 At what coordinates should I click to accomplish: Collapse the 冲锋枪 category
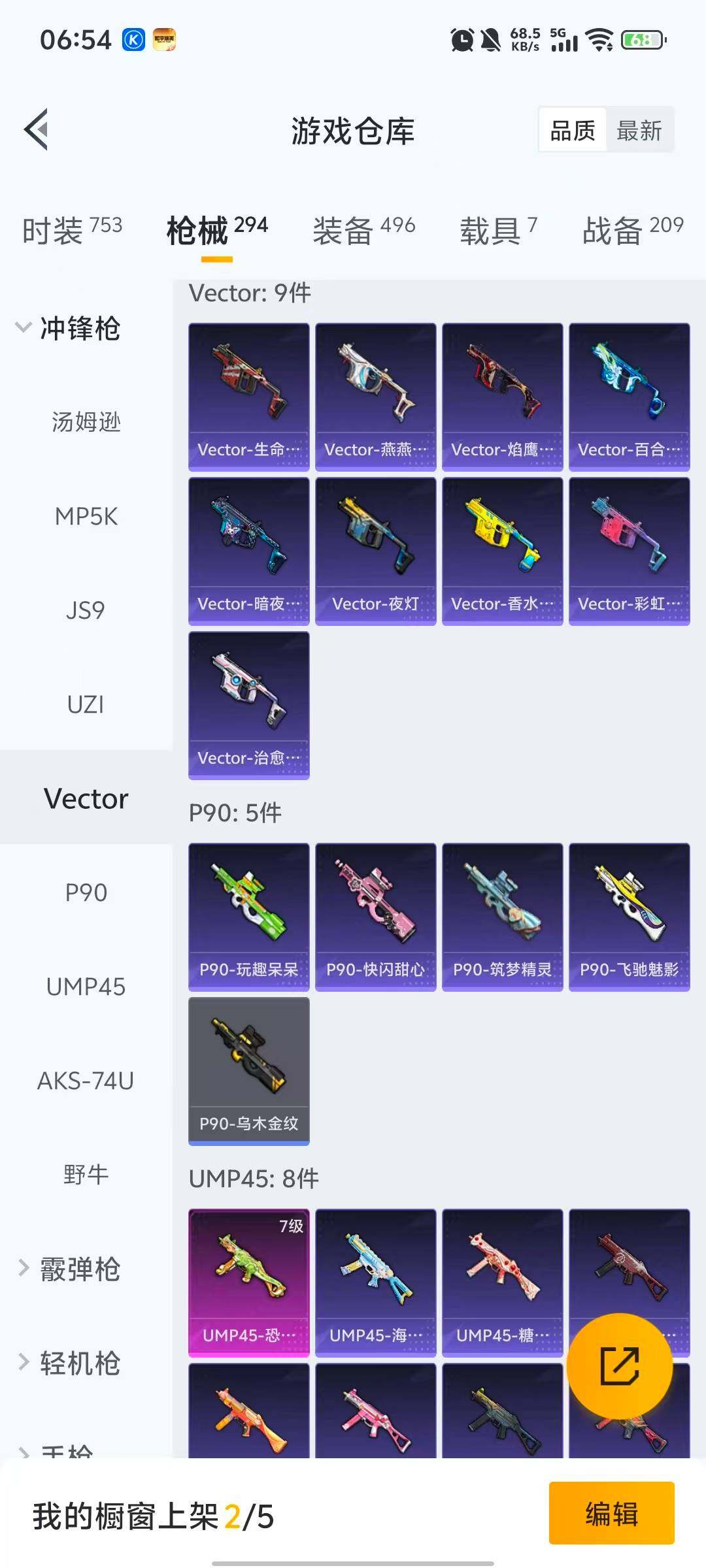point(69,328)
